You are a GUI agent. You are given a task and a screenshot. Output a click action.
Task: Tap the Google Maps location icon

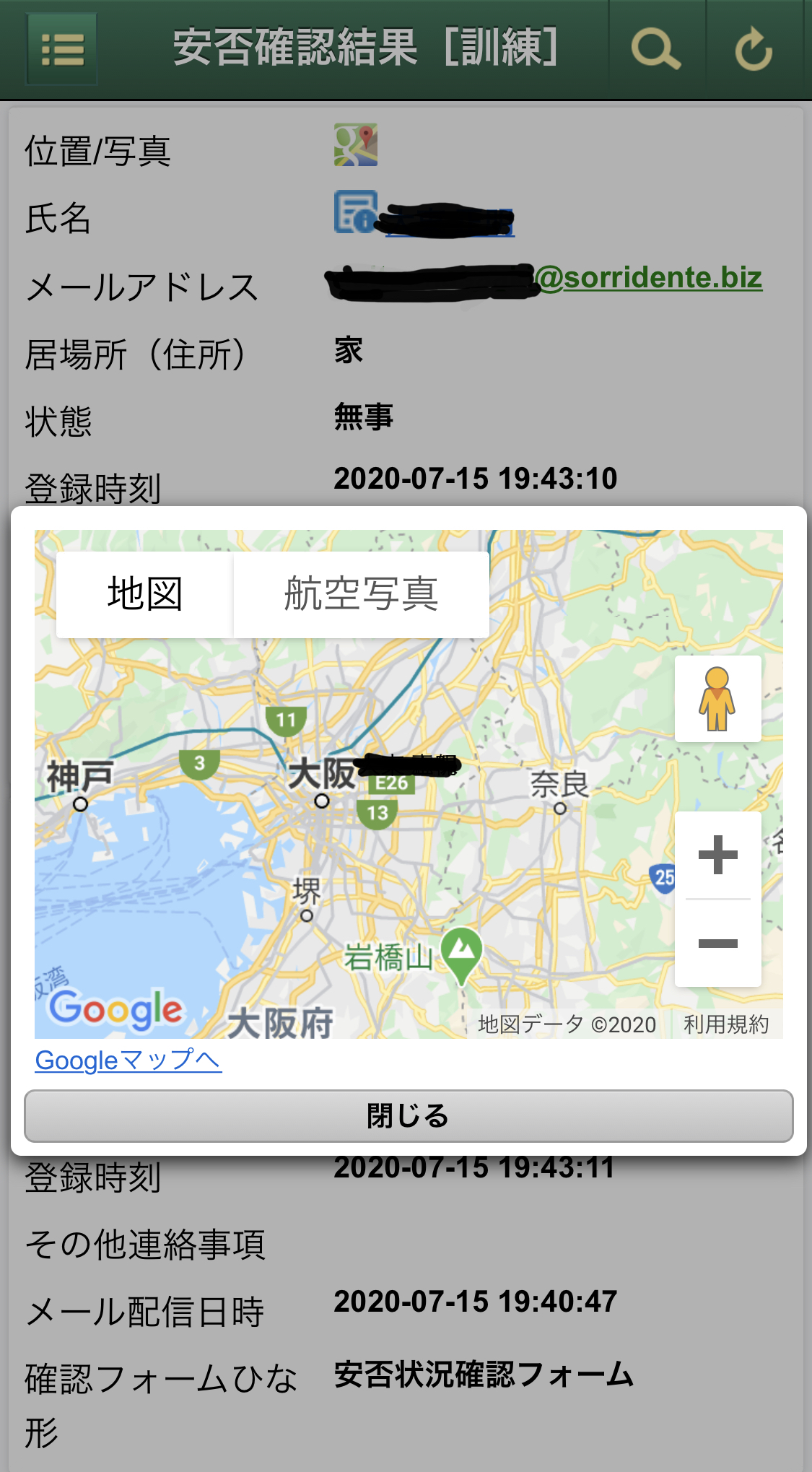point(356,144)
